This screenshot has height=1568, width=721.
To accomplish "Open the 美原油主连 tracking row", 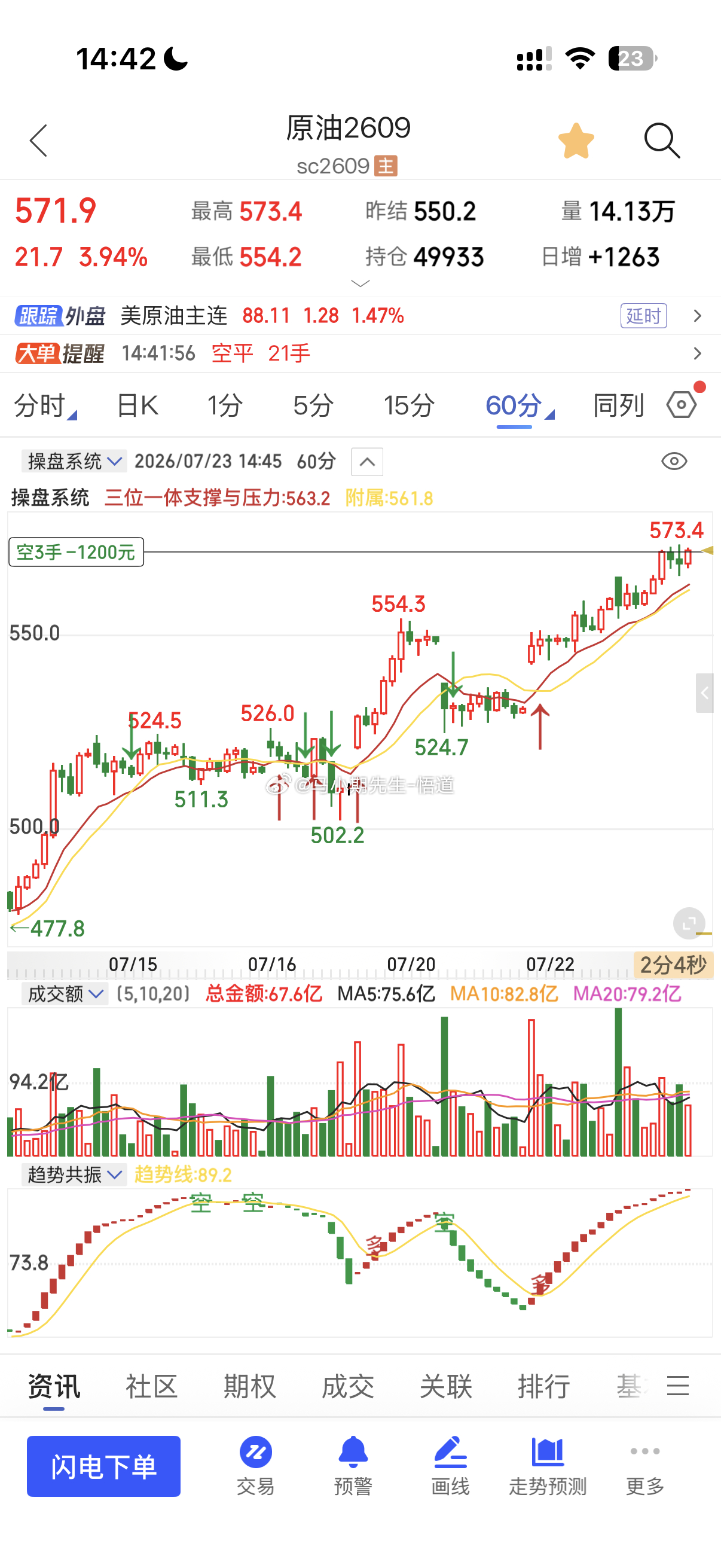I will coord(360,316).
